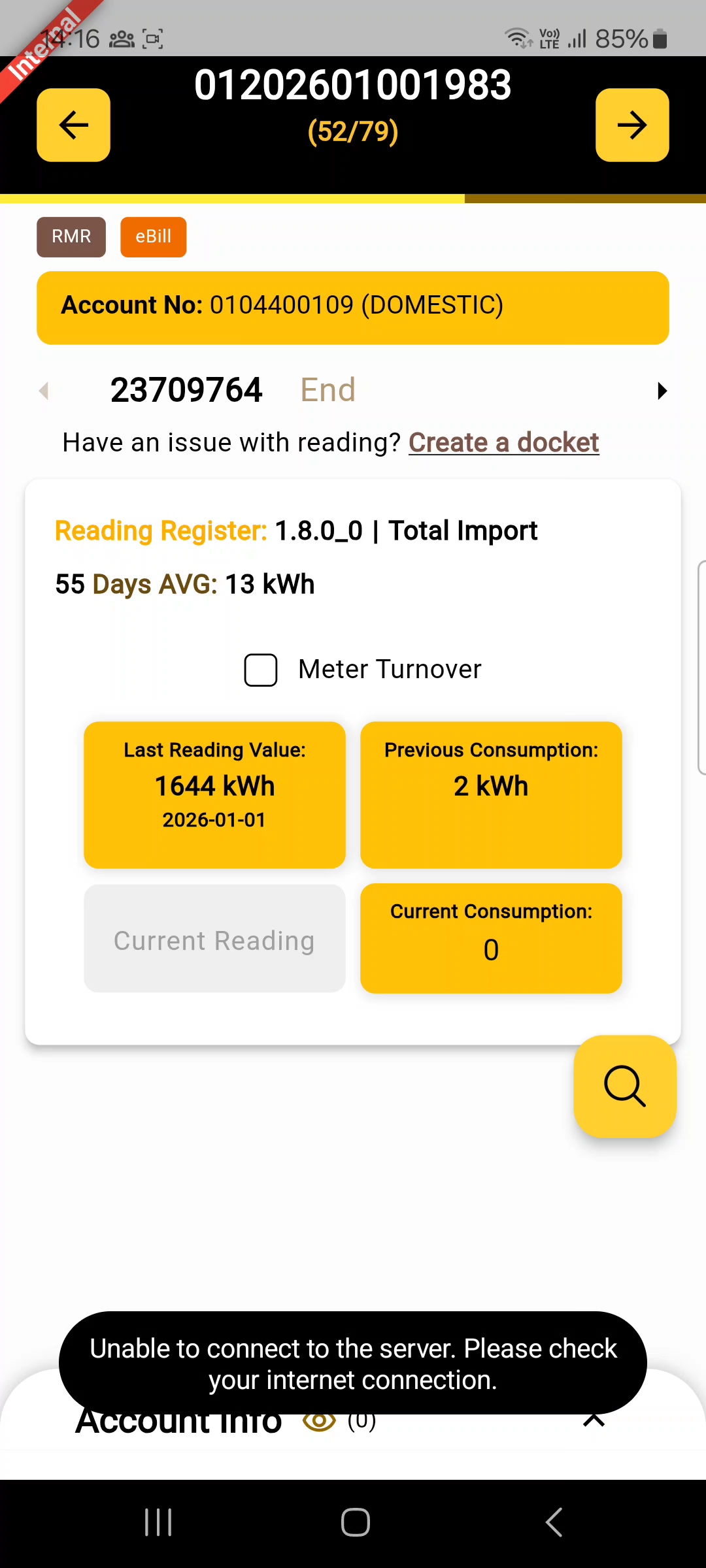Image resolution: width=706 pixels, height=1568 pixels.
Task: Tap the RMR chip
Action: coord(71,237)
